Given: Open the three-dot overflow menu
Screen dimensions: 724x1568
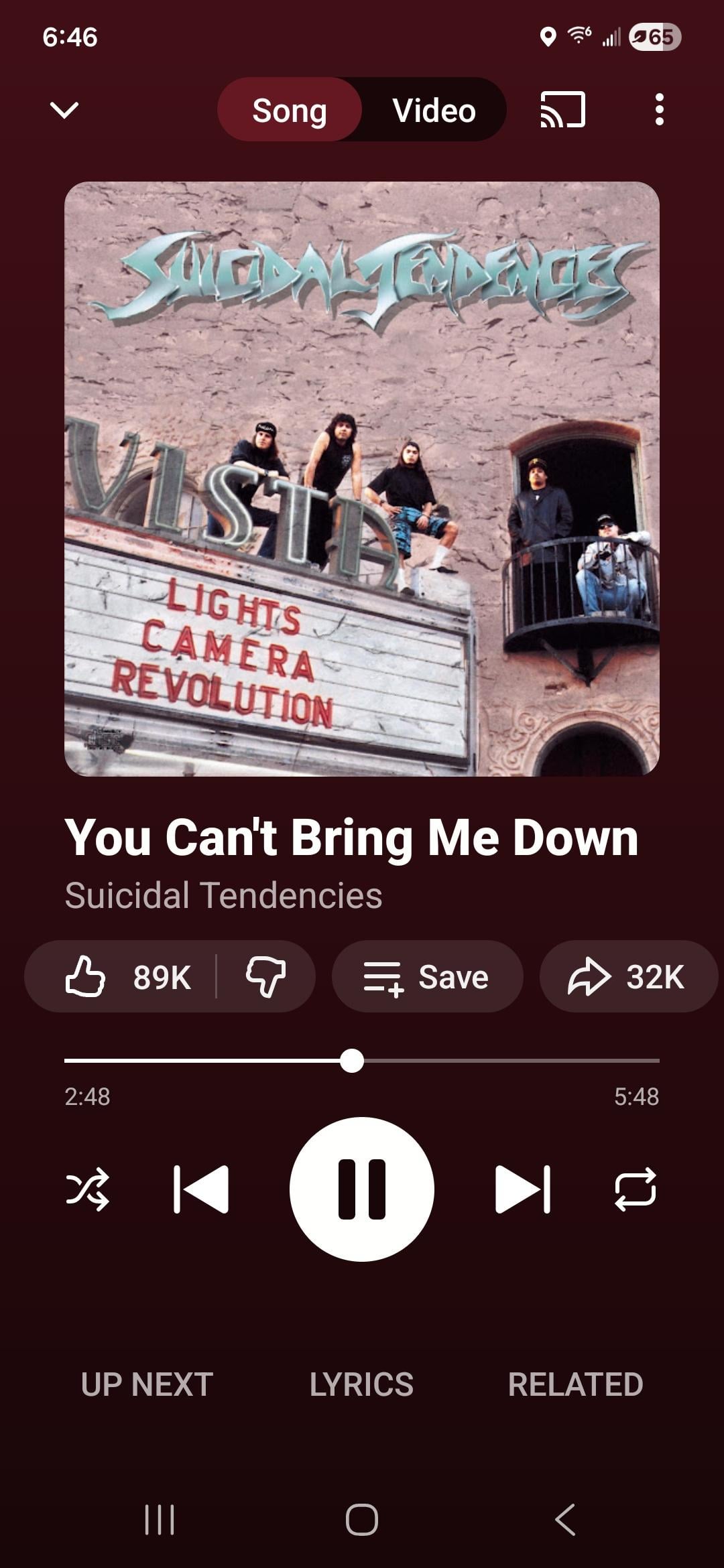Looking at the screenshot, I should pos(660,109).
